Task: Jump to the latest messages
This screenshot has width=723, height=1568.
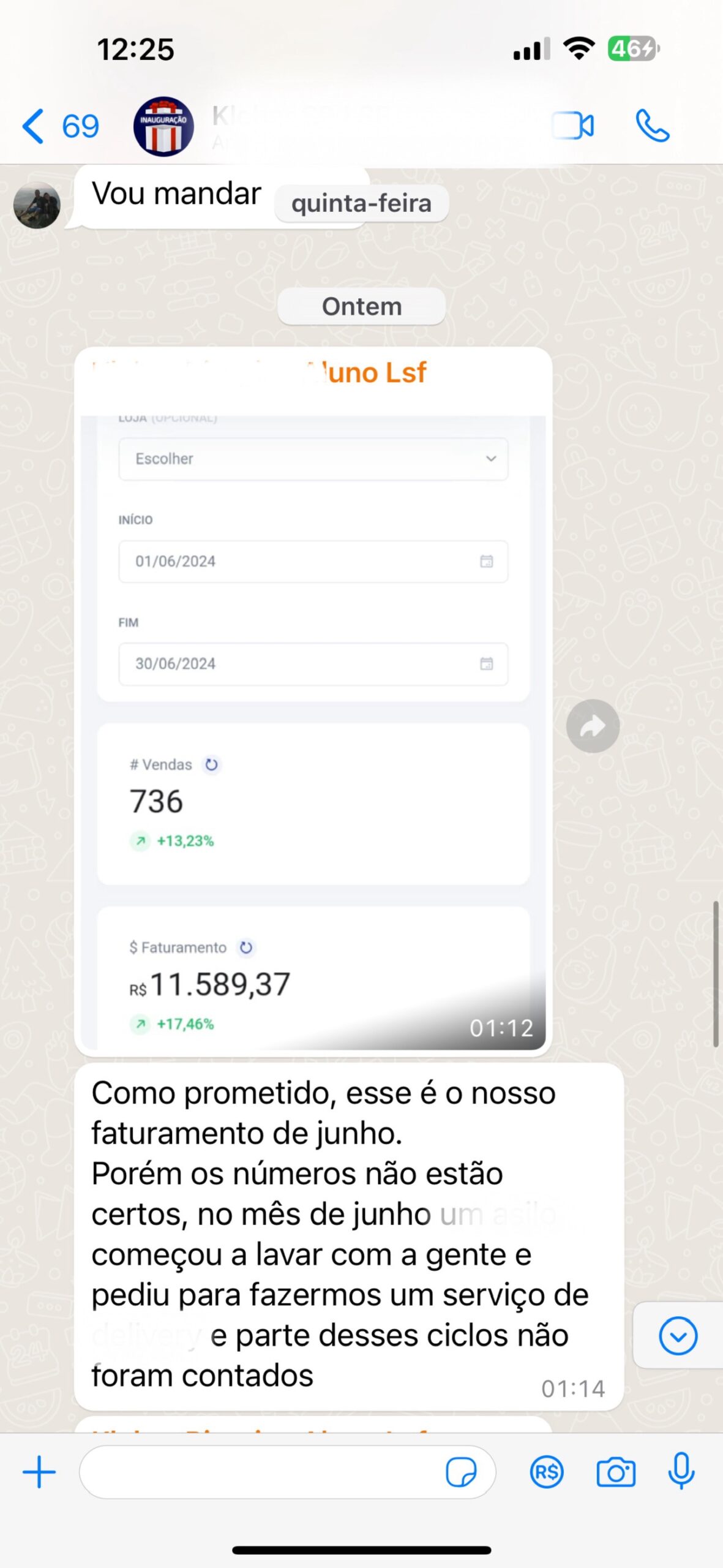Action: coord(678,1336)
